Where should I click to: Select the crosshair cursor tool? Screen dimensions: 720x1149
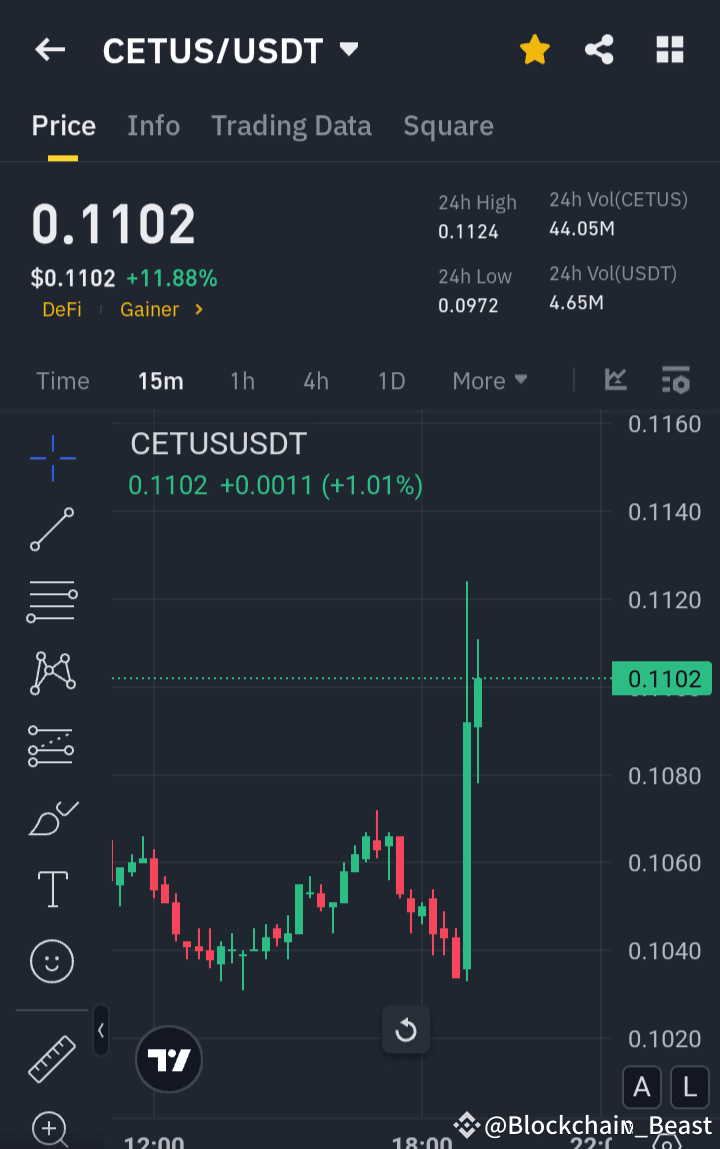pyautogui.click(x=51, y=459)
